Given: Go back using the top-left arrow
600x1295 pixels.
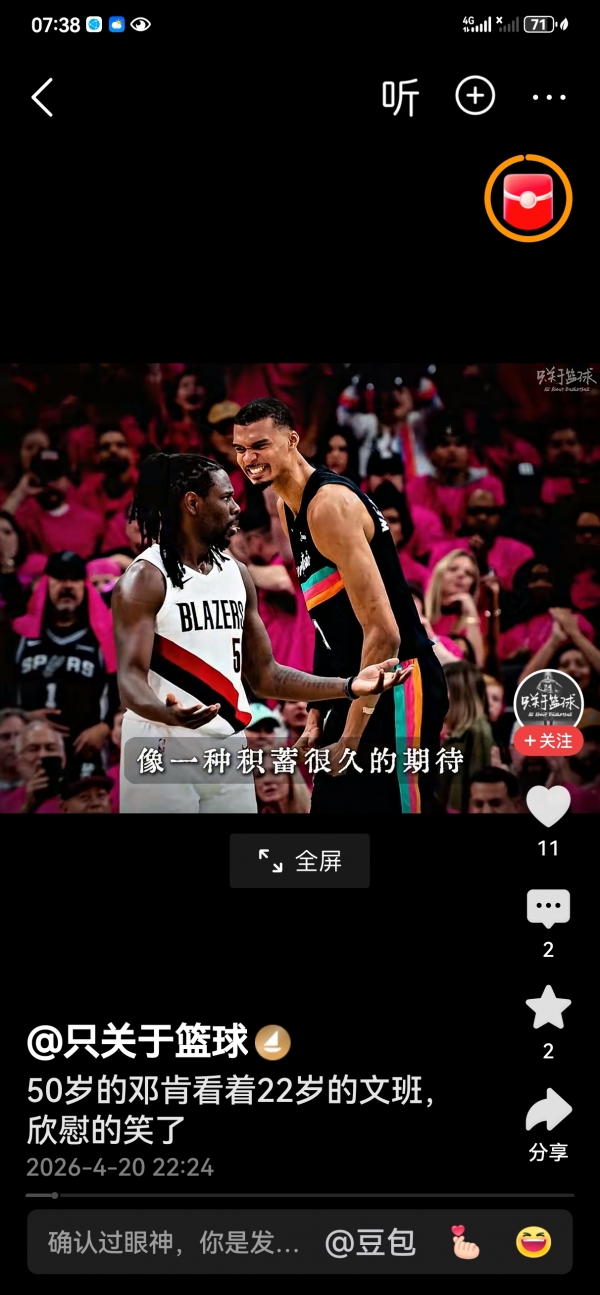Looking at the screenshot, I should point(42,98).
